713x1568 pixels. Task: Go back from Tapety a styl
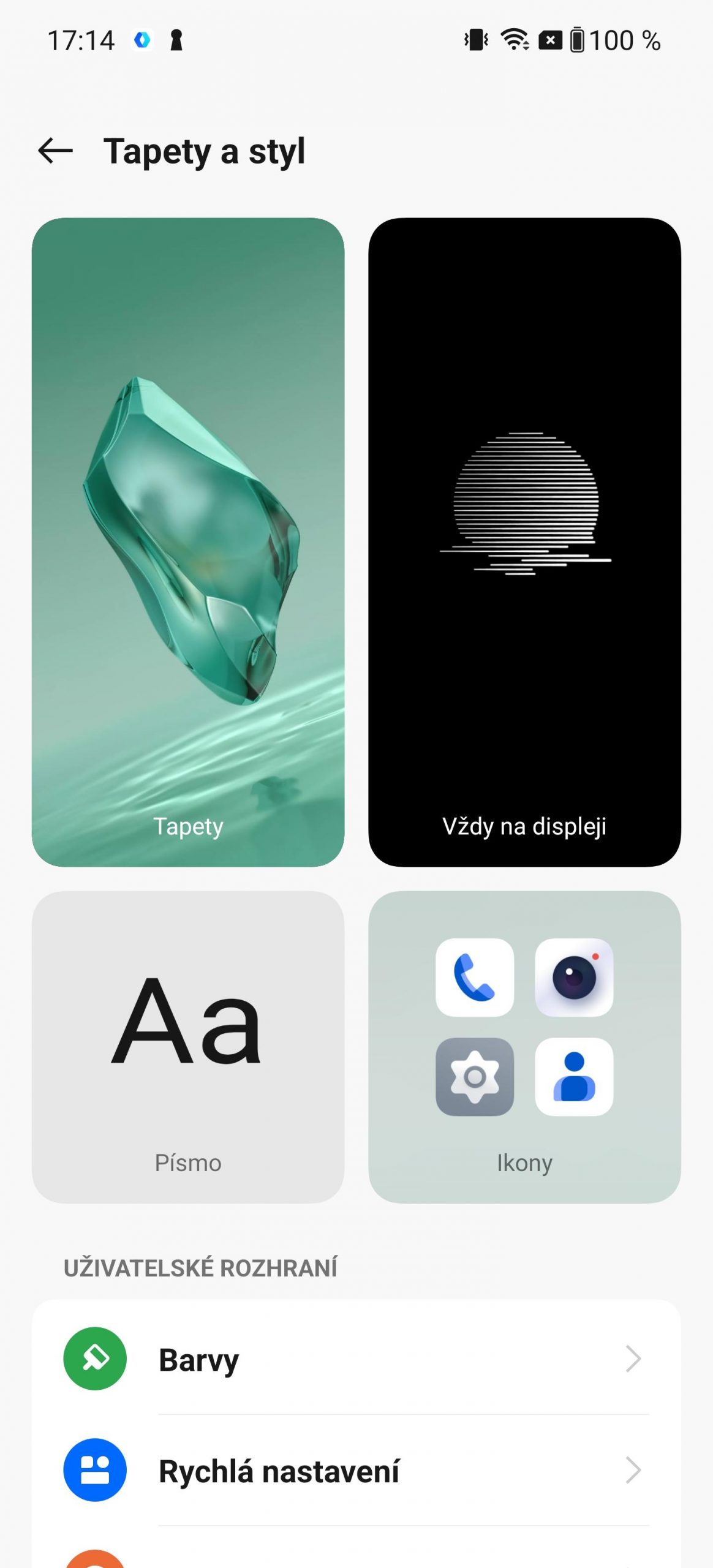click(55, 151)
